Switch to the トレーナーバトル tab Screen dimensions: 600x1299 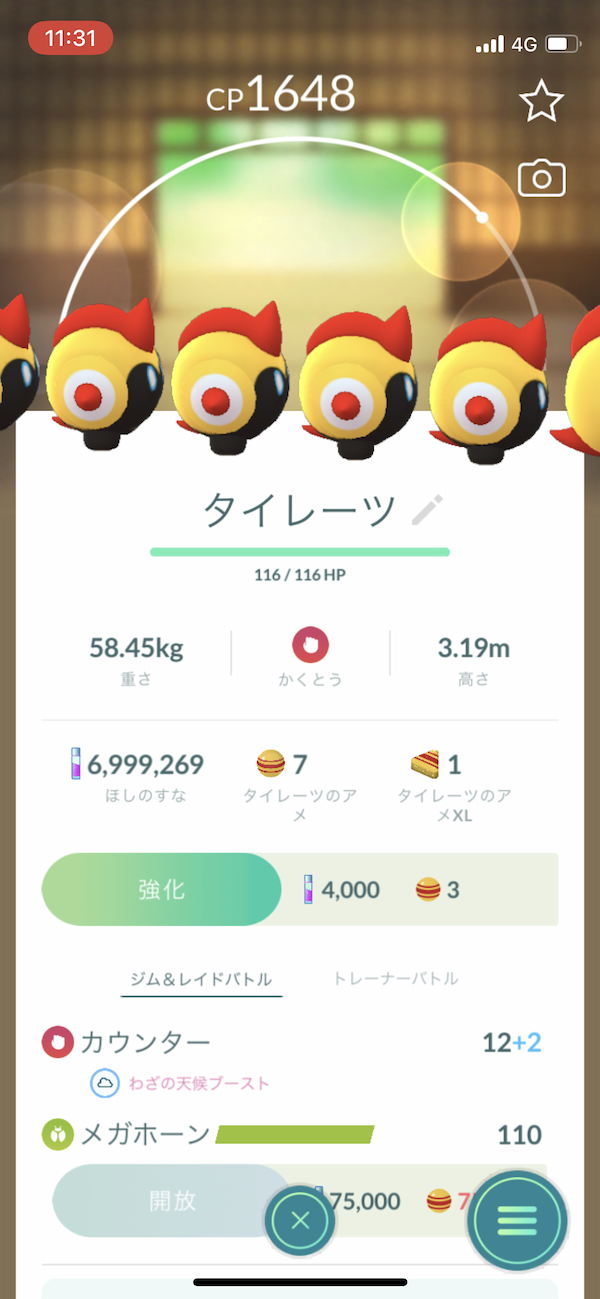coord(396,978)
